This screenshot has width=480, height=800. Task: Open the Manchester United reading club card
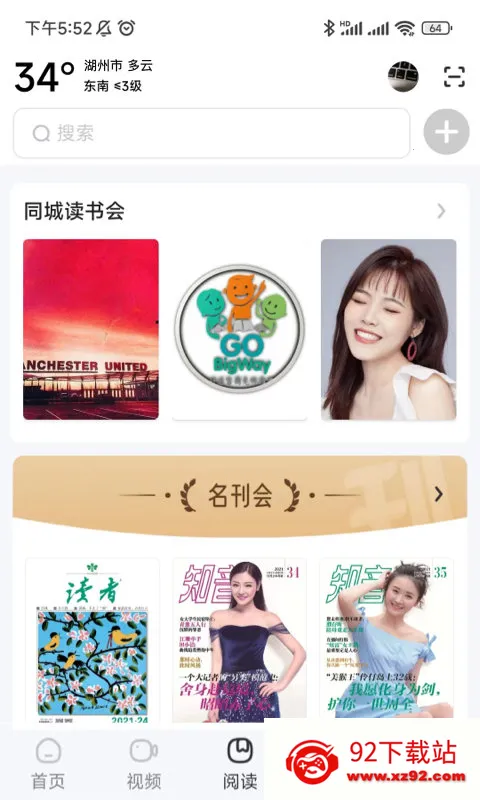click(91, 329)
